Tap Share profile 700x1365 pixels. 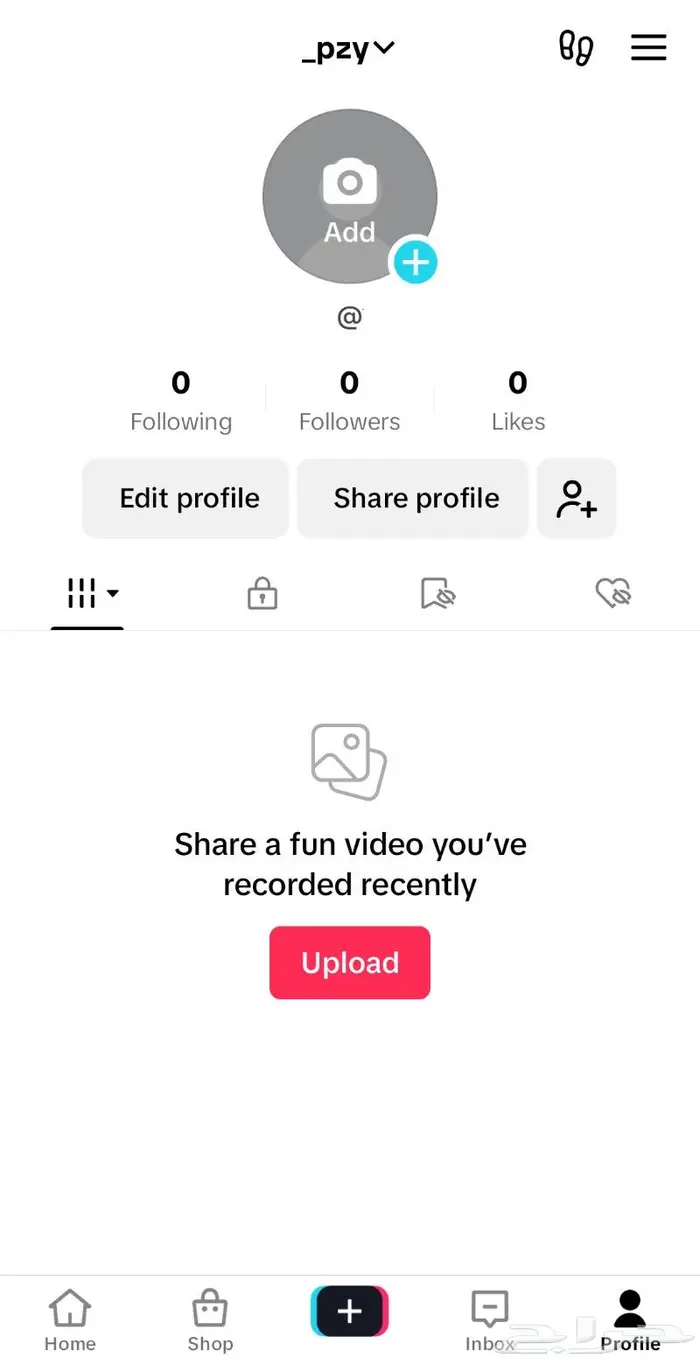tap(416, 498)
